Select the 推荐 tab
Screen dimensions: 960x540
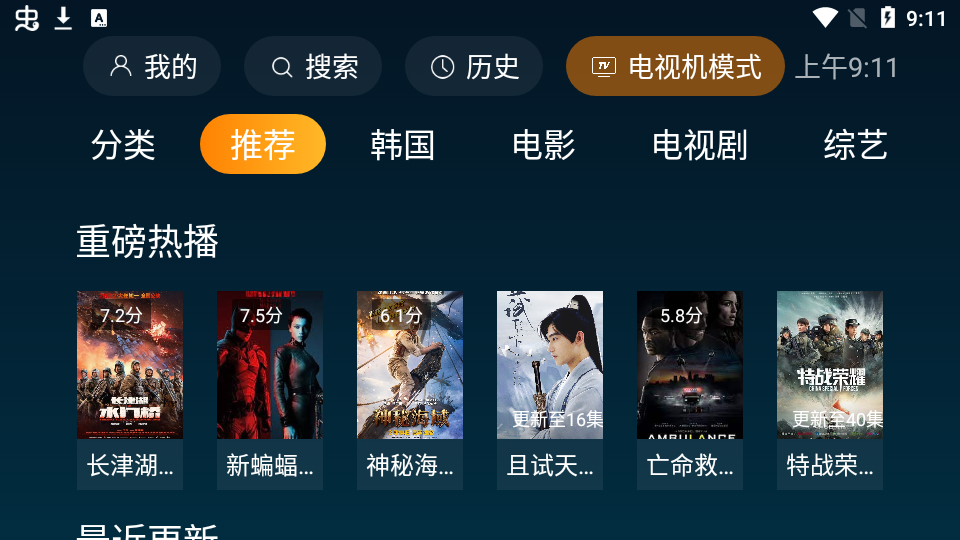click(263, 145)
